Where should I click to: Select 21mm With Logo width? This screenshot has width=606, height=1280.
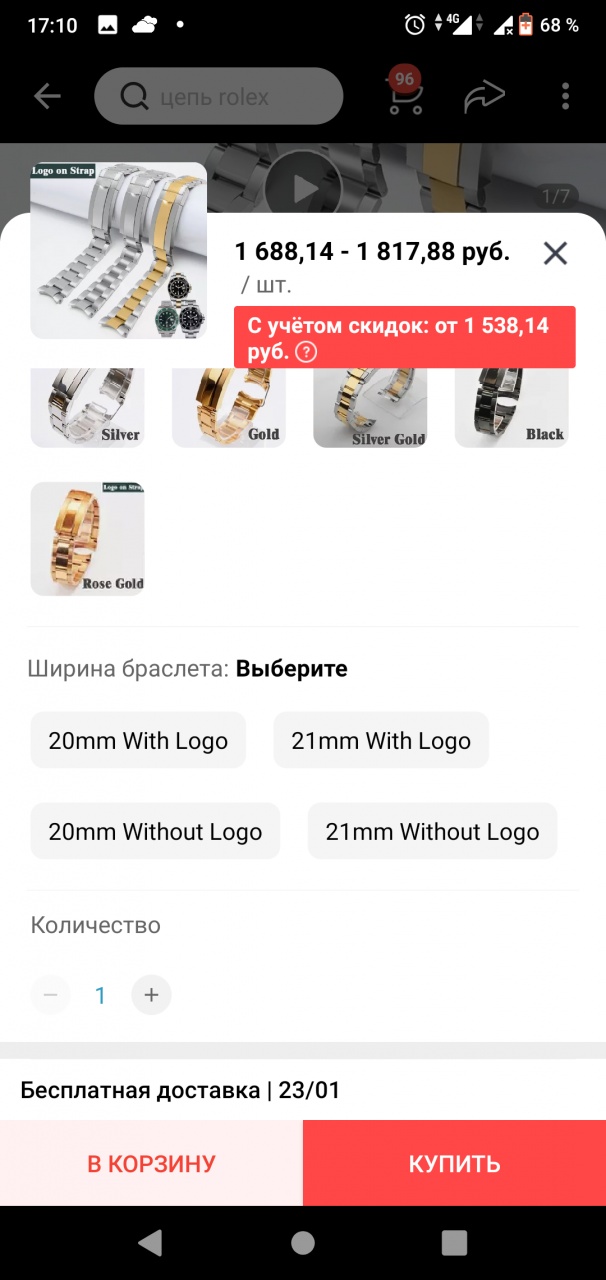(381, 741)
